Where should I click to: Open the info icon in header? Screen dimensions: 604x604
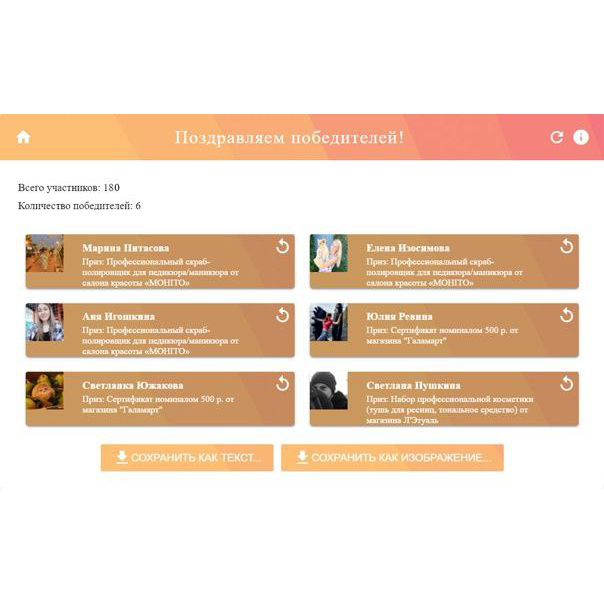click(x=581, y=137)
